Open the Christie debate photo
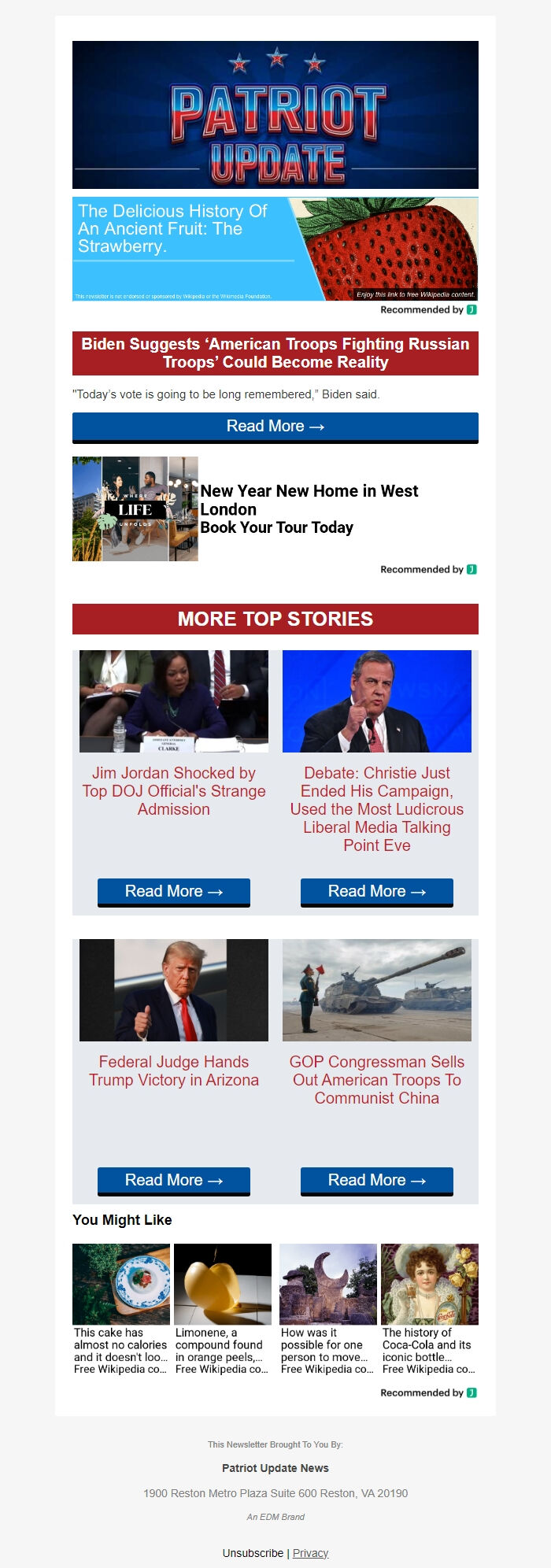This screenshot has width=551, height=1568. (x=376, y=701)
